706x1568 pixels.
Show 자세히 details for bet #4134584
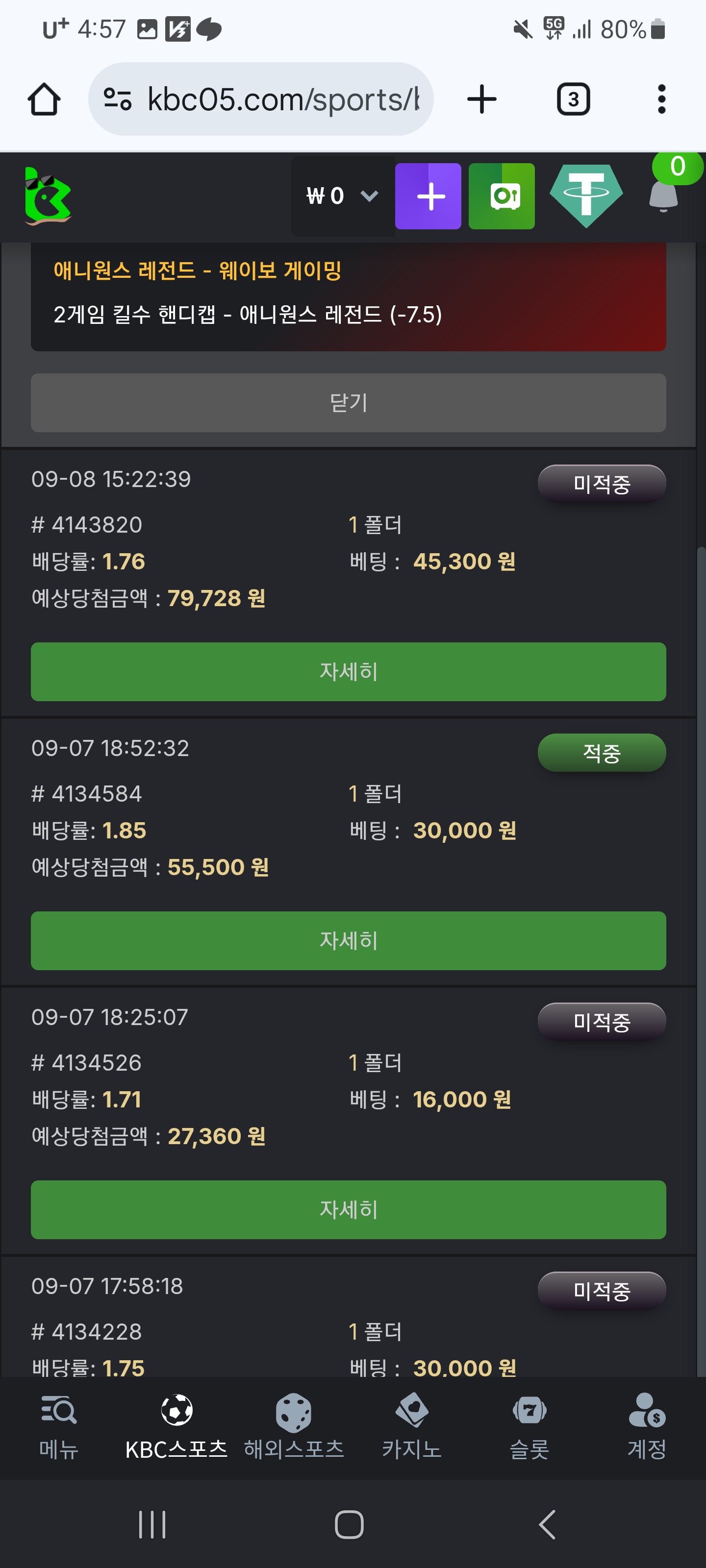pos(349,940)
